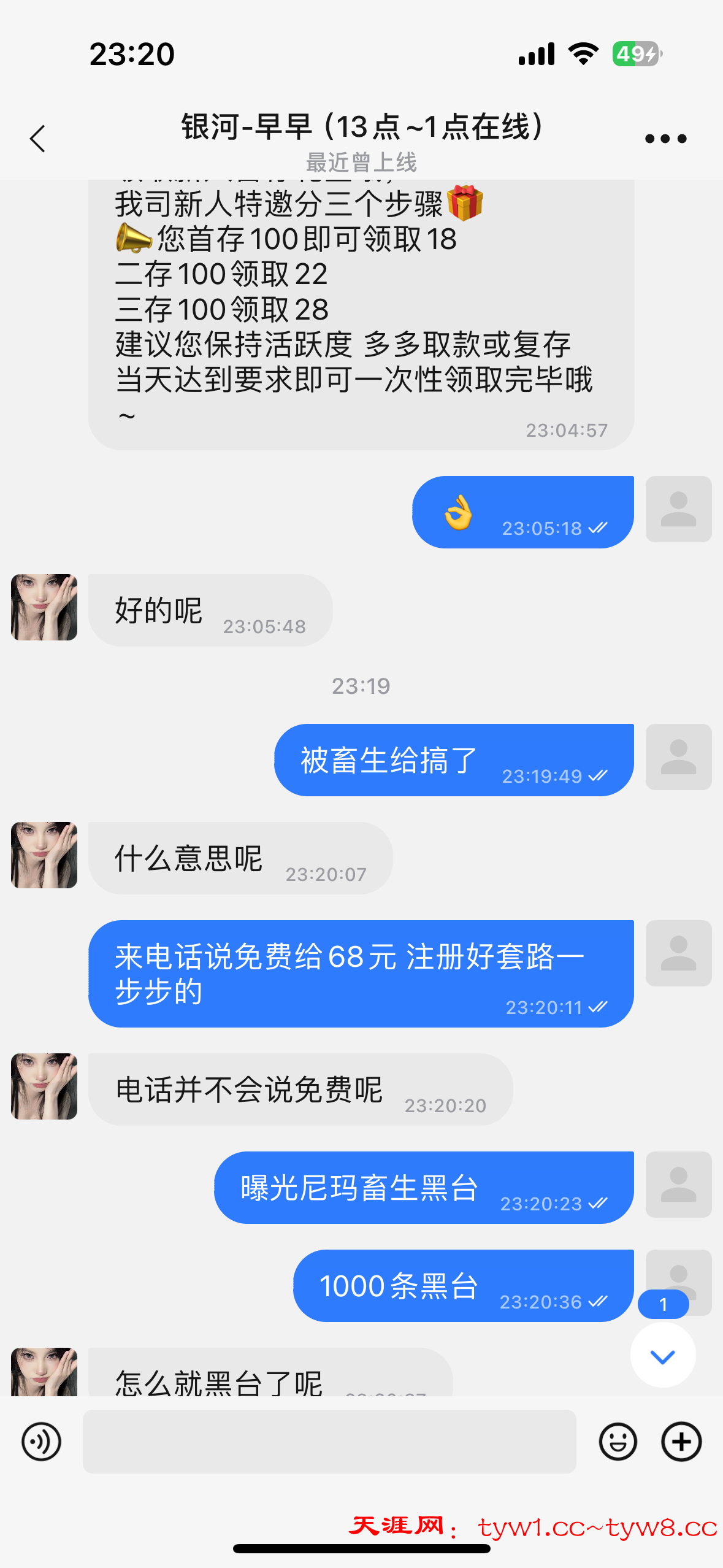The image size is (723, 1568).
Task: Go back from the chat
Action: tap(38, 139)
